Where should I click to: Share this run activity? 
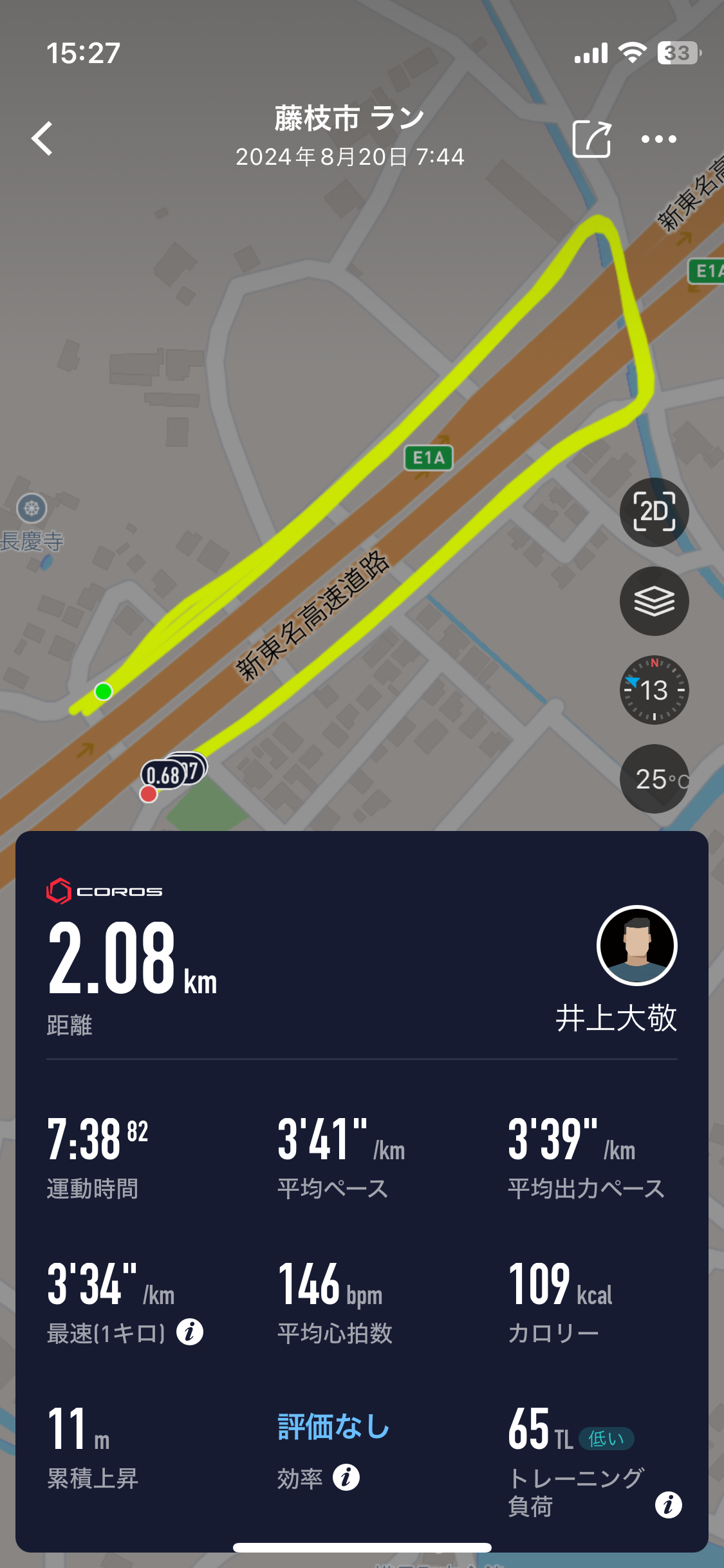tap(591, 138)
